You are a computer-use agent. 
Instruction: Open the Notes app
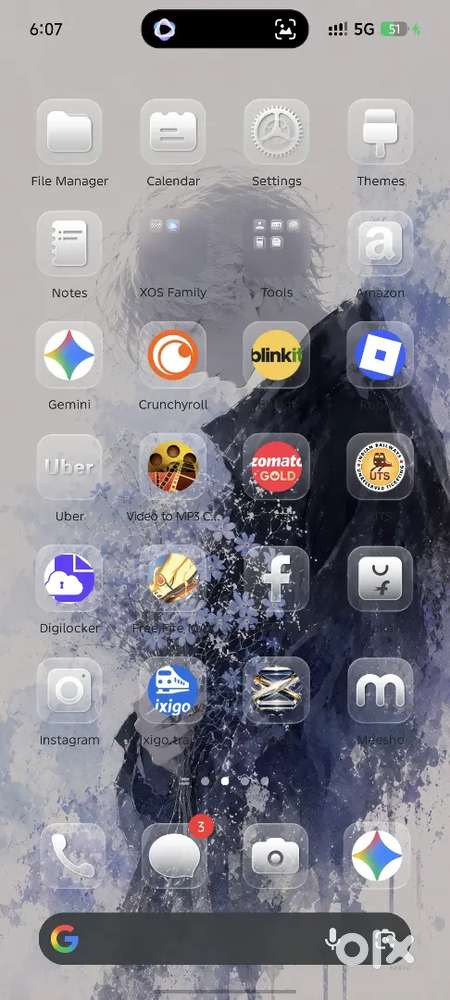coord(69,244)
